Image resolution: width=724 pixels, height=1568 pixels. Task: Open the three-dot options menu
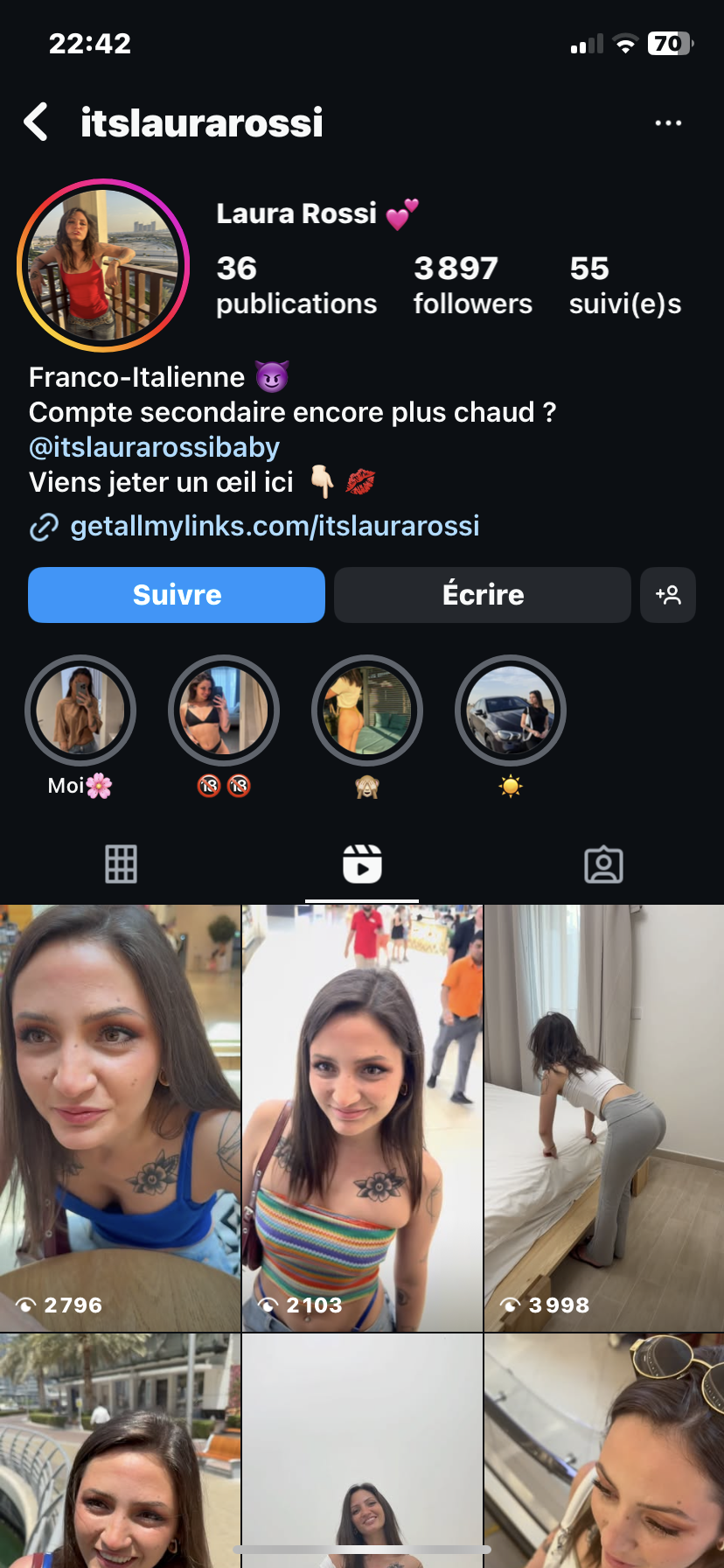click(668, 123)
